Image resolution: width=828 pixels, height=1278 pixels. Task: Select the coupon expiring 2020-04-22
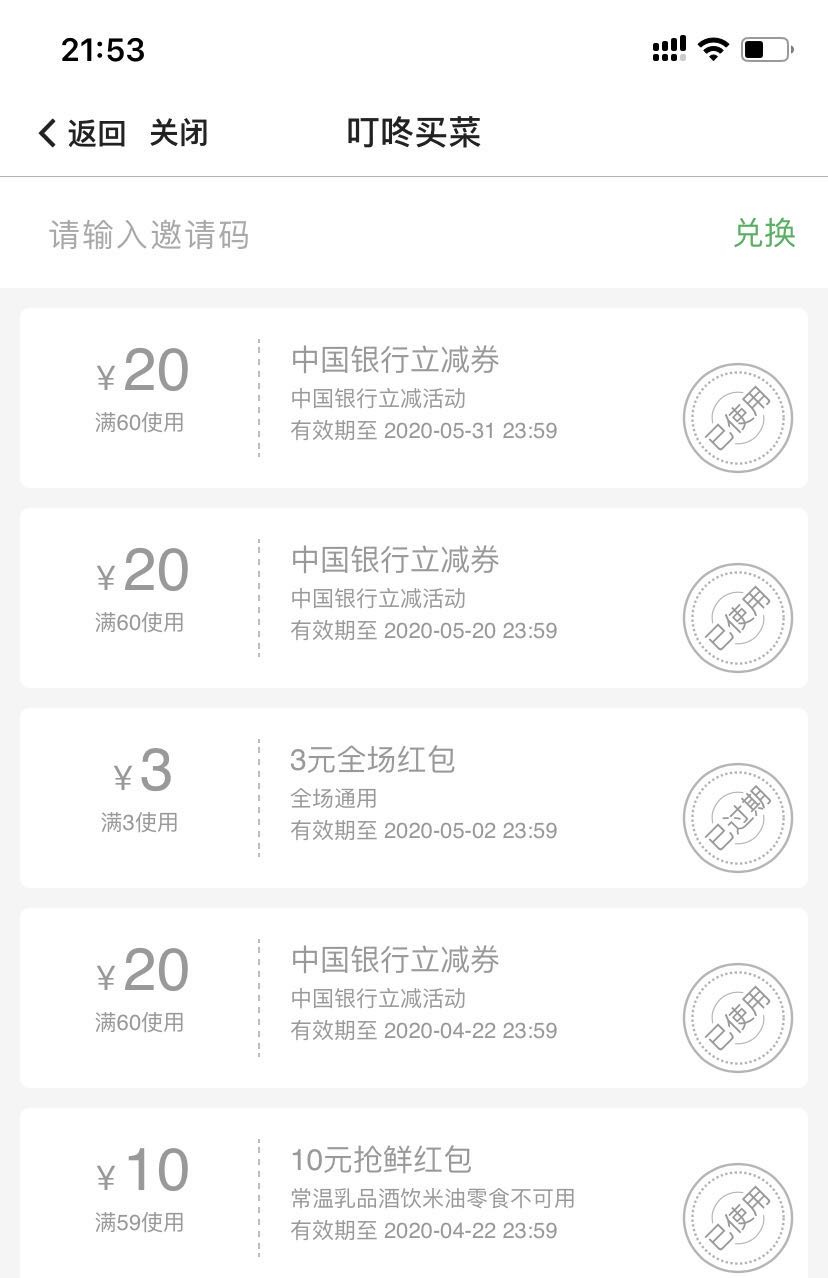[x=400, y=995]
